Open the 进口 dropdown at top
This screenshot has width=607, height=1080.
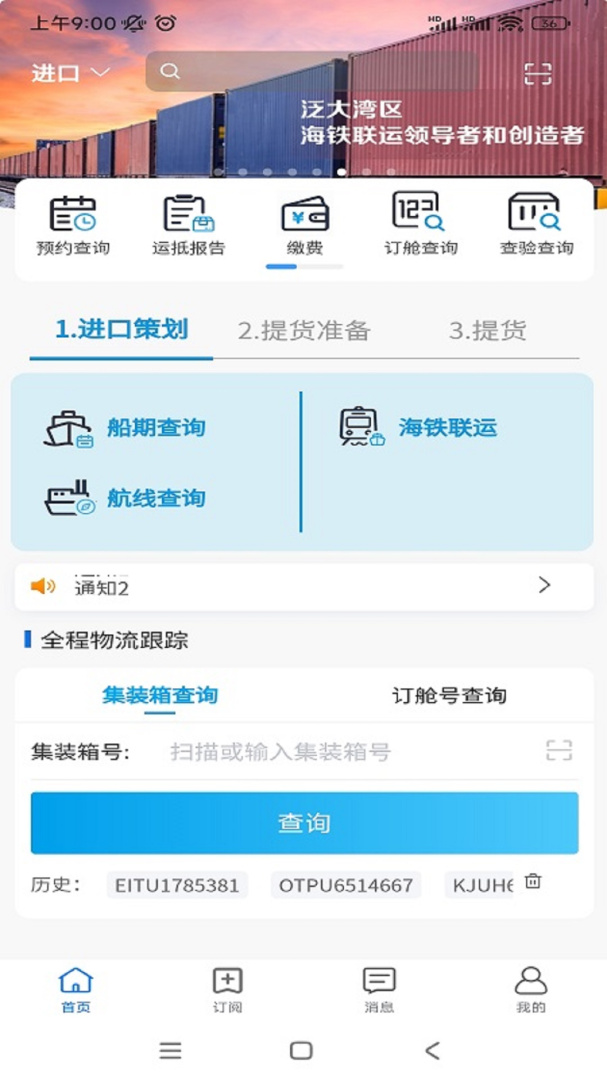click(x=70, y=73)
